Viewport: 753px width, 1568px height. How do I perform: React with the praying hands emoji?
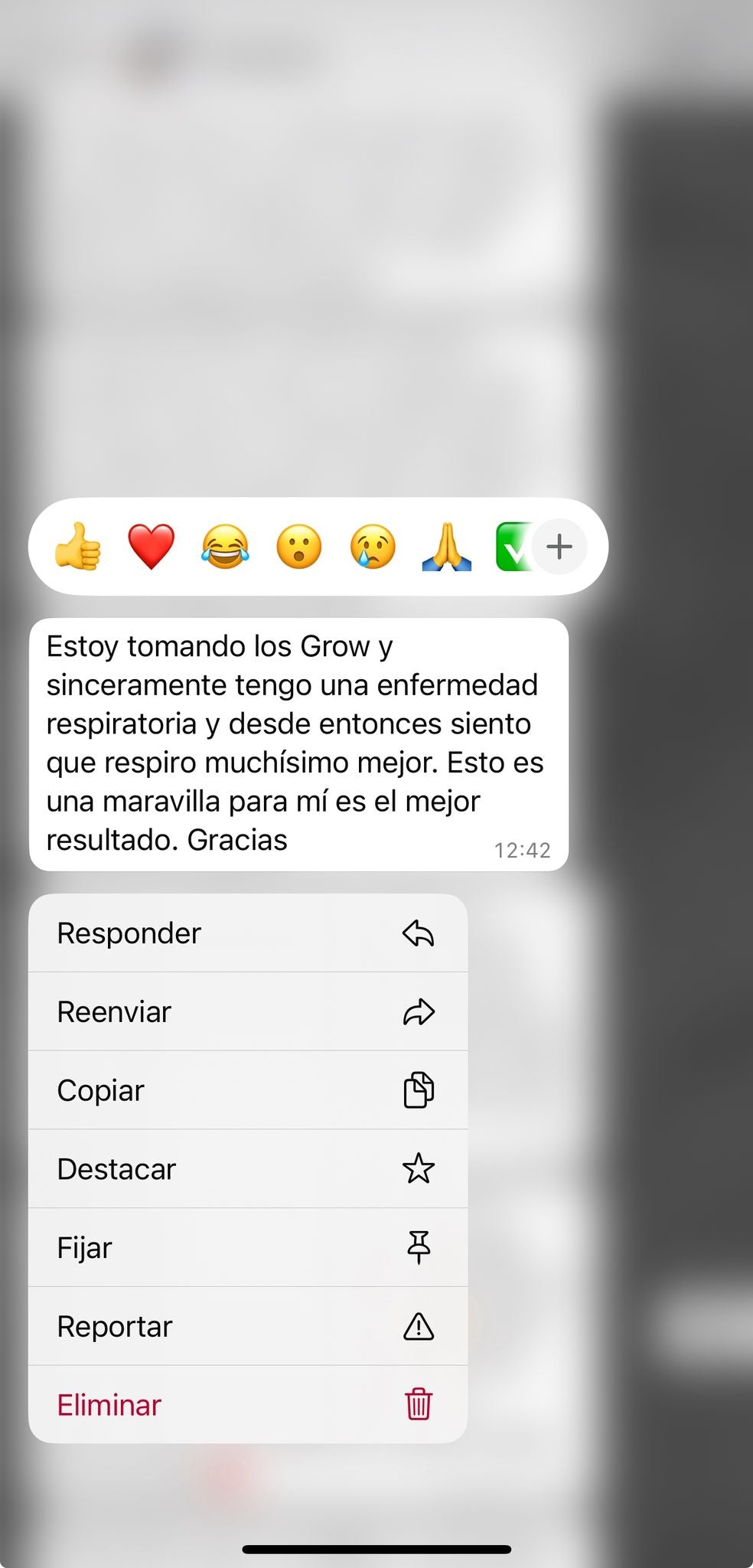tap(447, 547)
